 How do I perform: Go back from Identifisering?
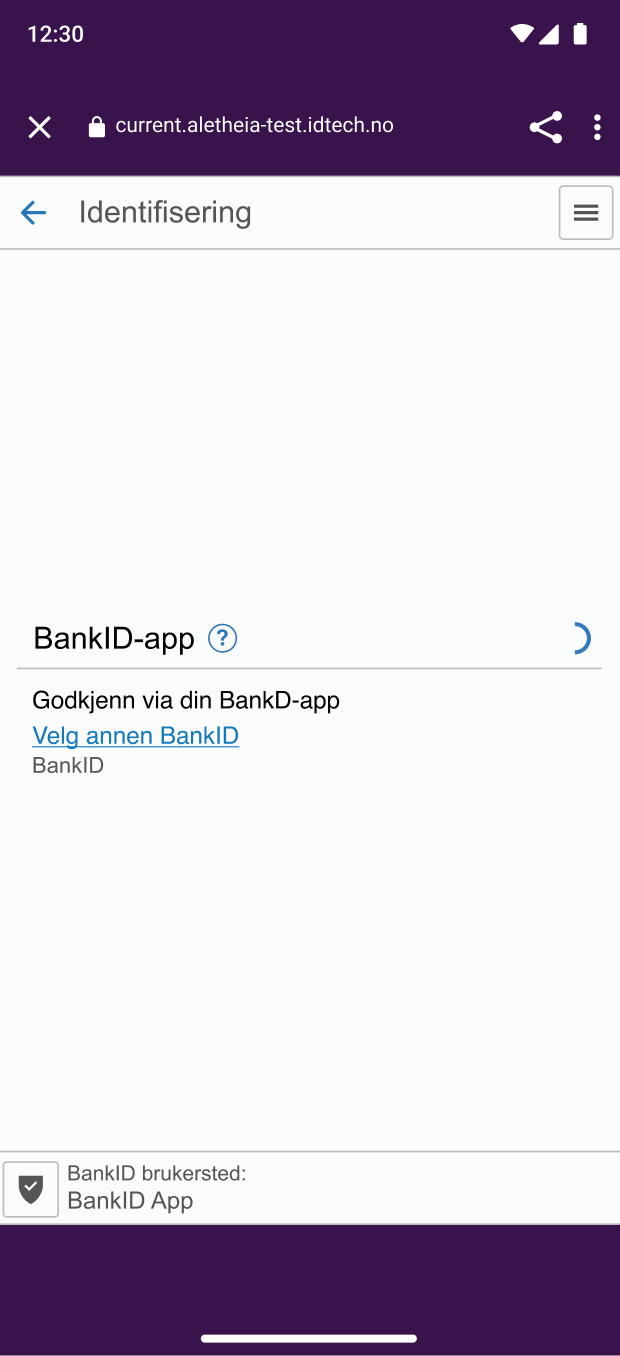[x=33, y=212]
